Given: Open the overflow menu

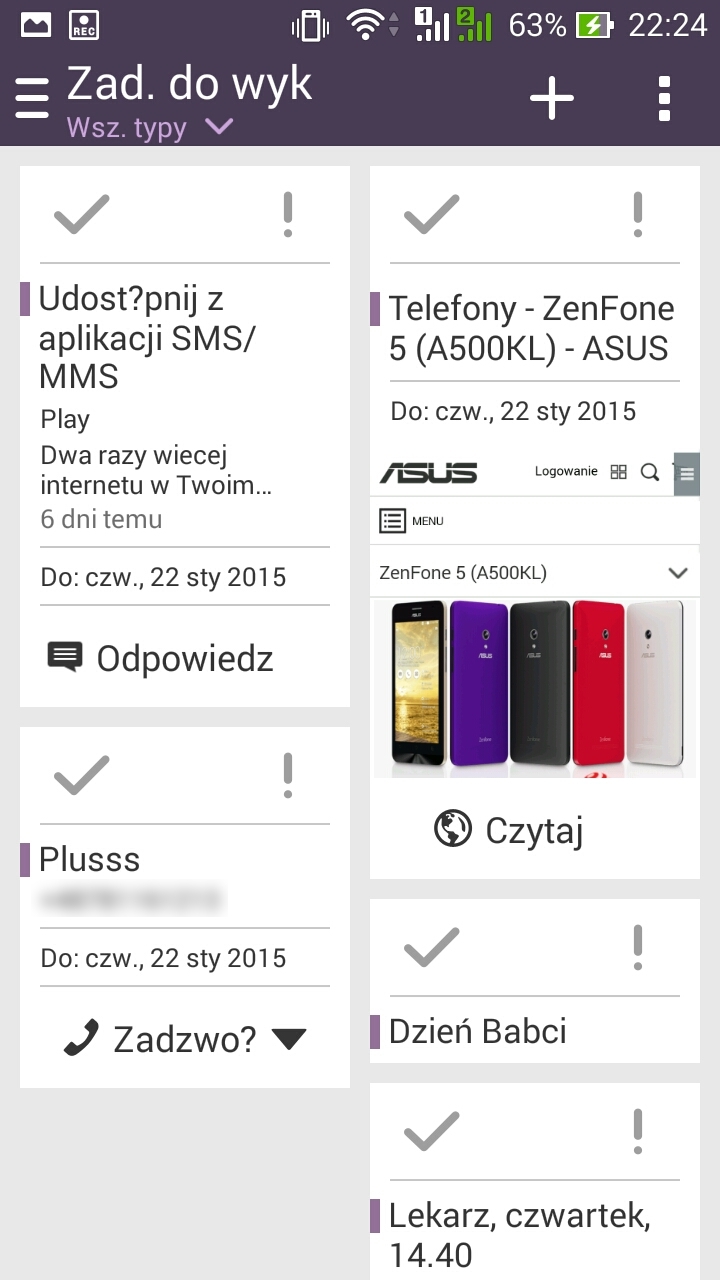Looking at the screenshot, I should pos(664,98).
